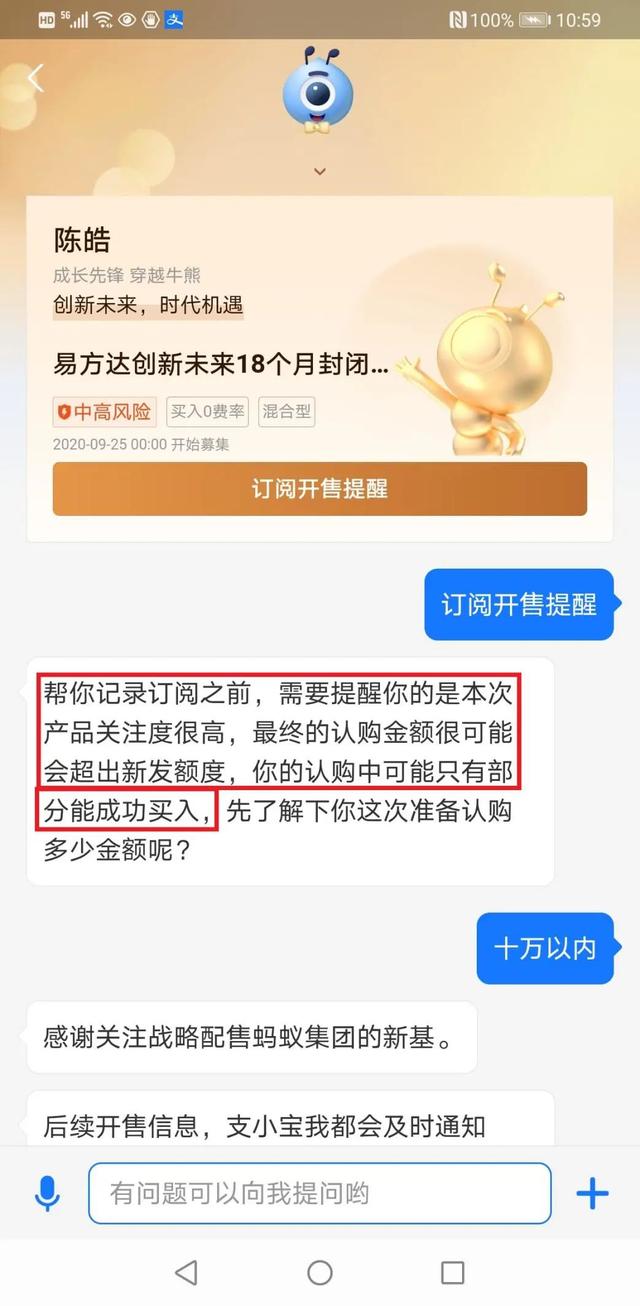Tap the system navigation back button
The image size is (640, 1306).
[186, 1272]
